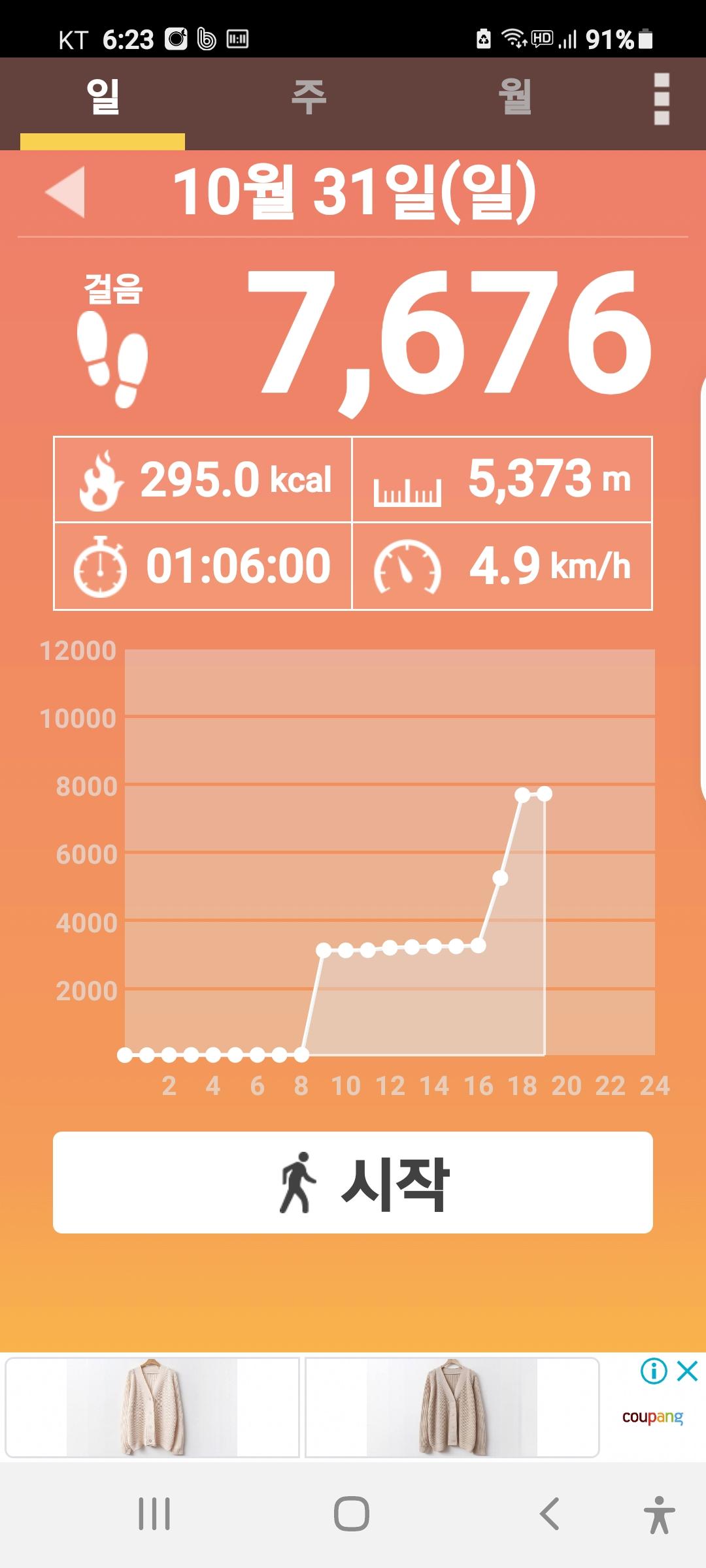
Task: Go back using the system back button
Action: pos(549,1514)
